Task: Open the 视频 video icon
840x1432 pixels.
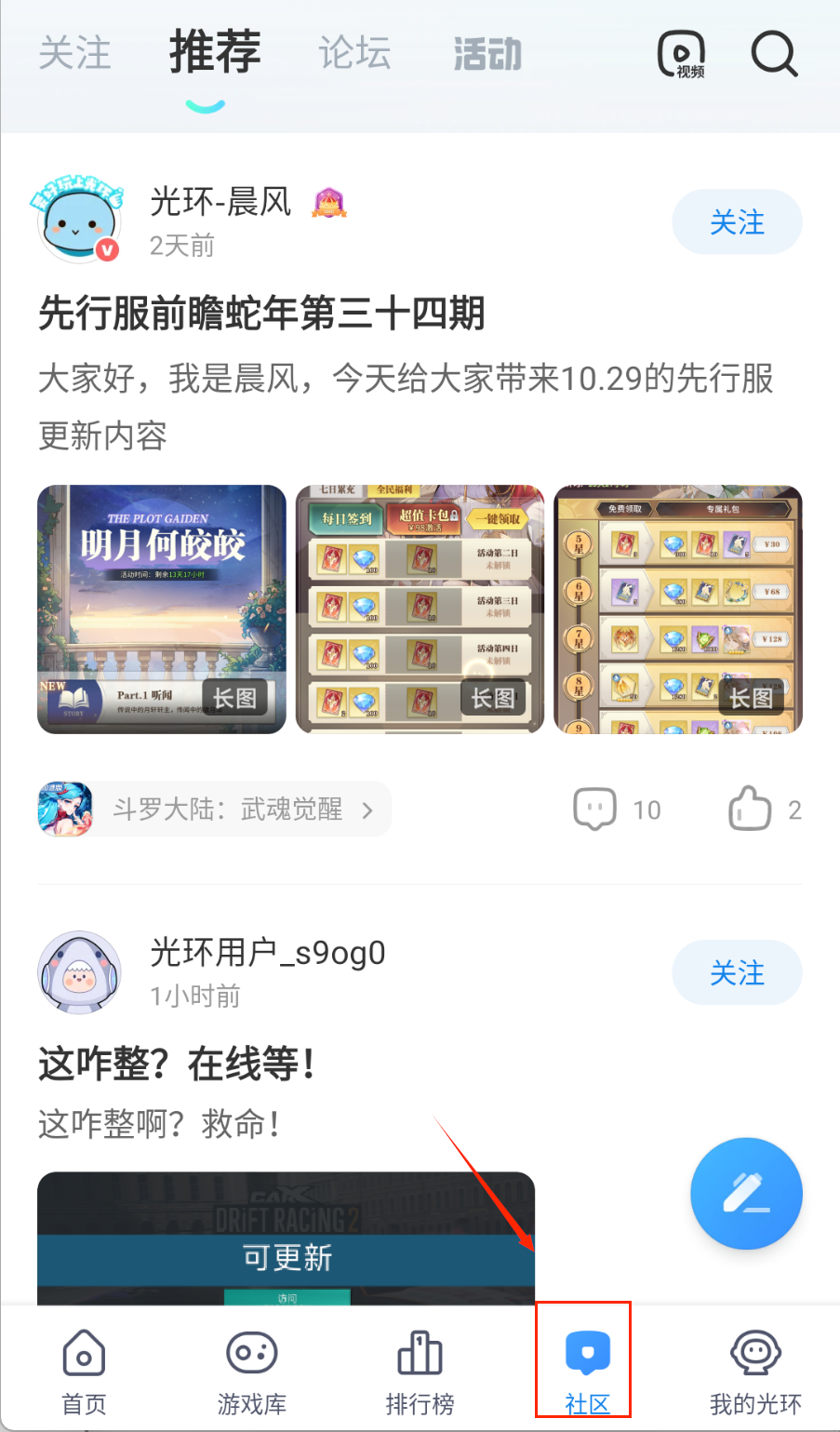Action: point(682,54)
